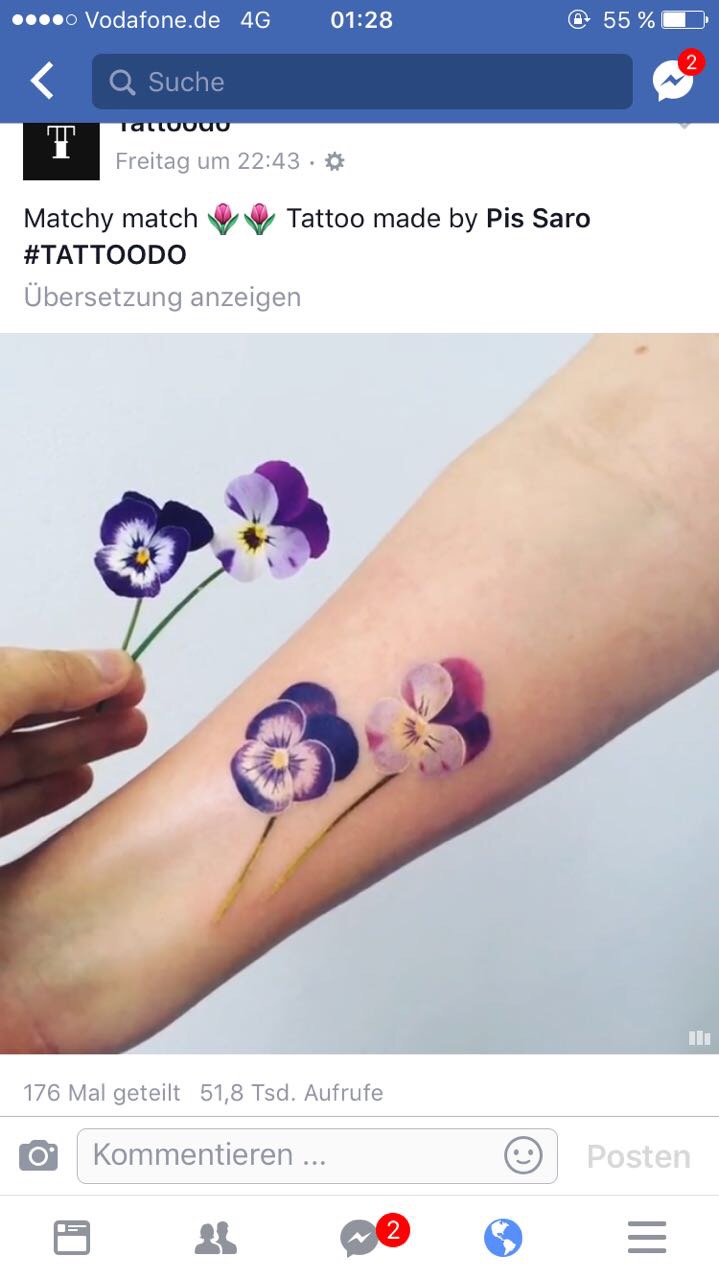Play the pansy tattoo video
The height and width of the screenshot is (1280, 719).
point(359,693)
